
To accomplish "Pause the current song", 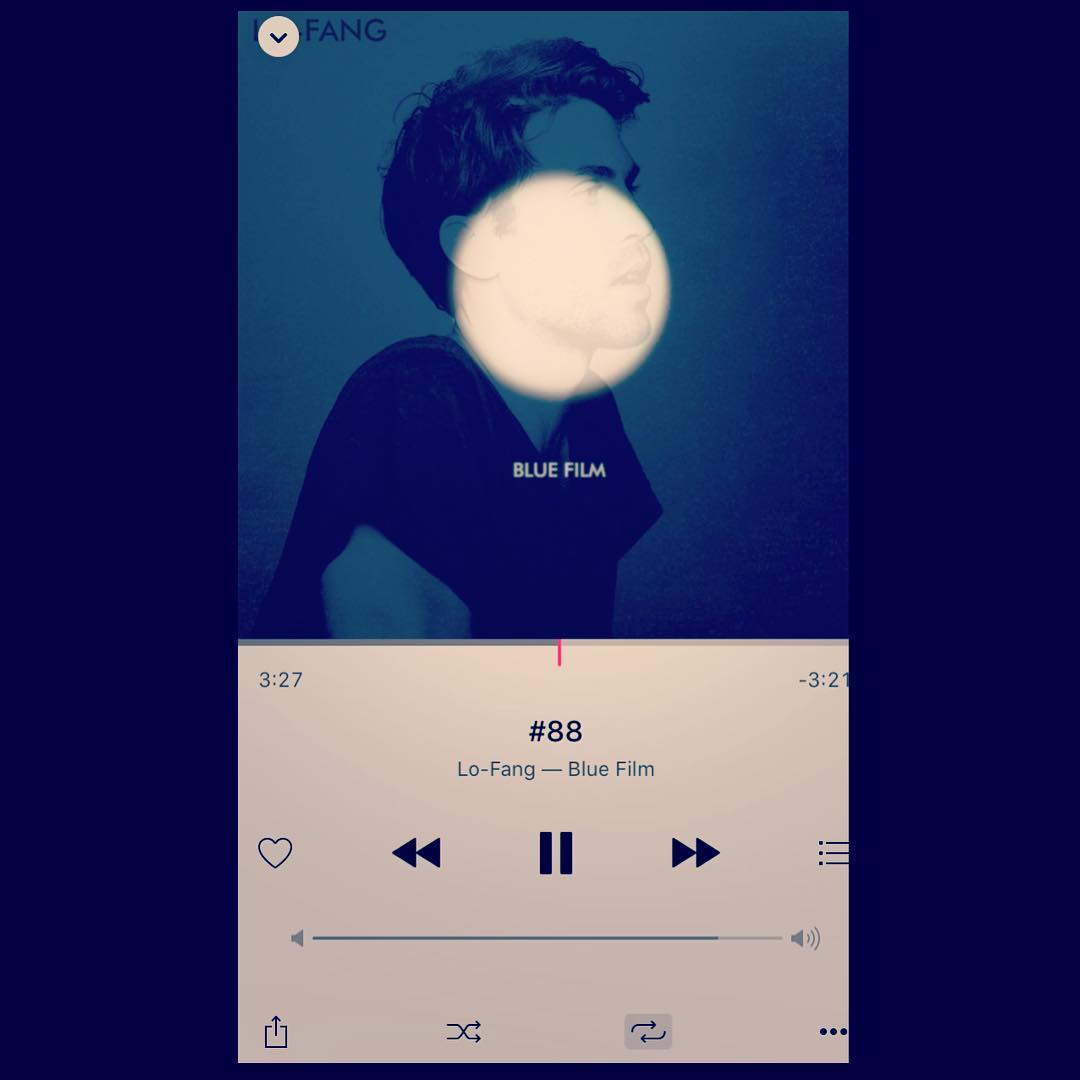I will [x=556, y=853].
